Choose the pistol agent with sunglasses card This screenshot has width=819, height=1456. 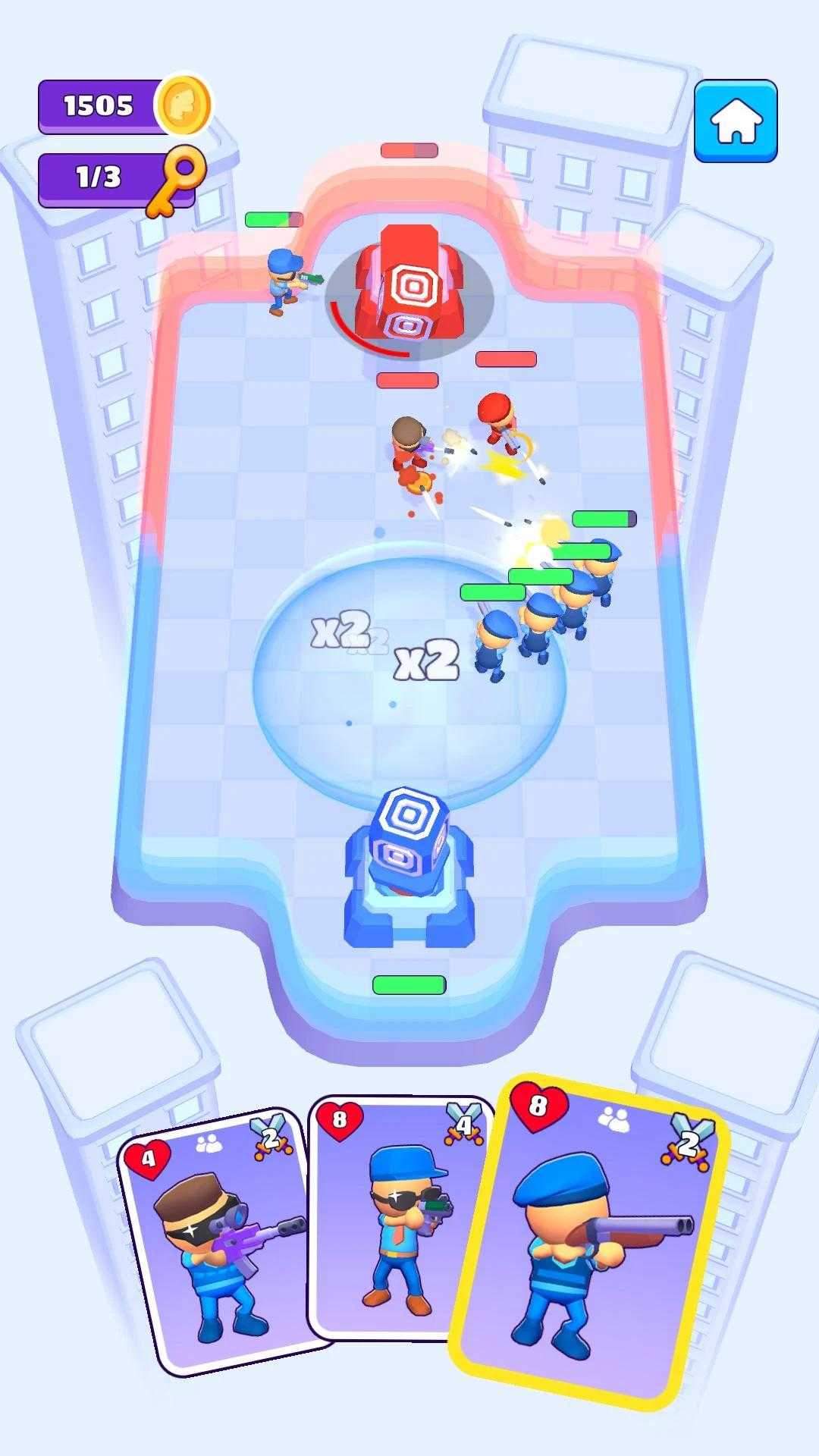400,1217
